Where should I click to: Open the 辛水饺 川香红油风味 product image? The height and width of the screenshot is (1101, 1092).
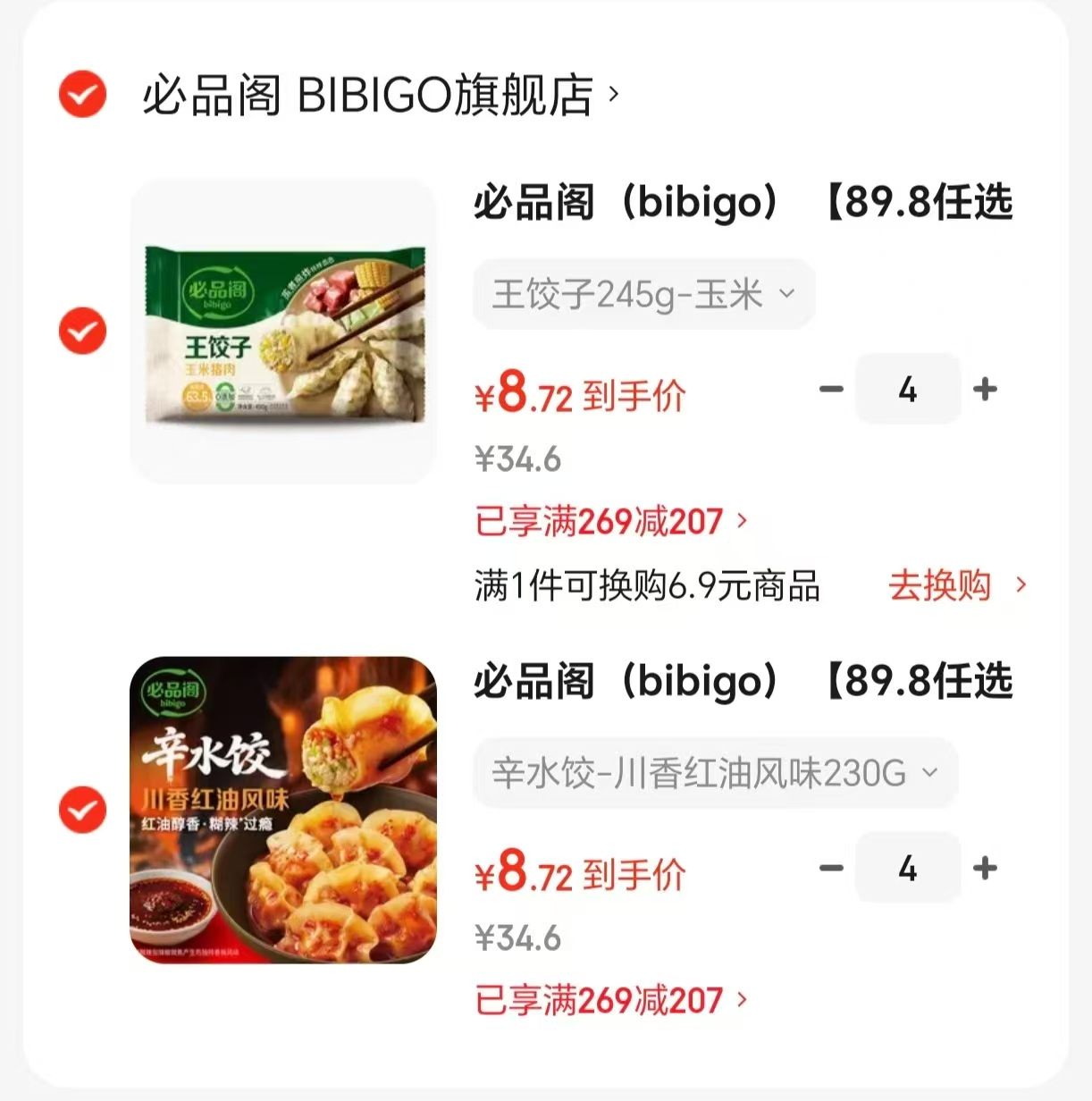(x=283, y=811)
